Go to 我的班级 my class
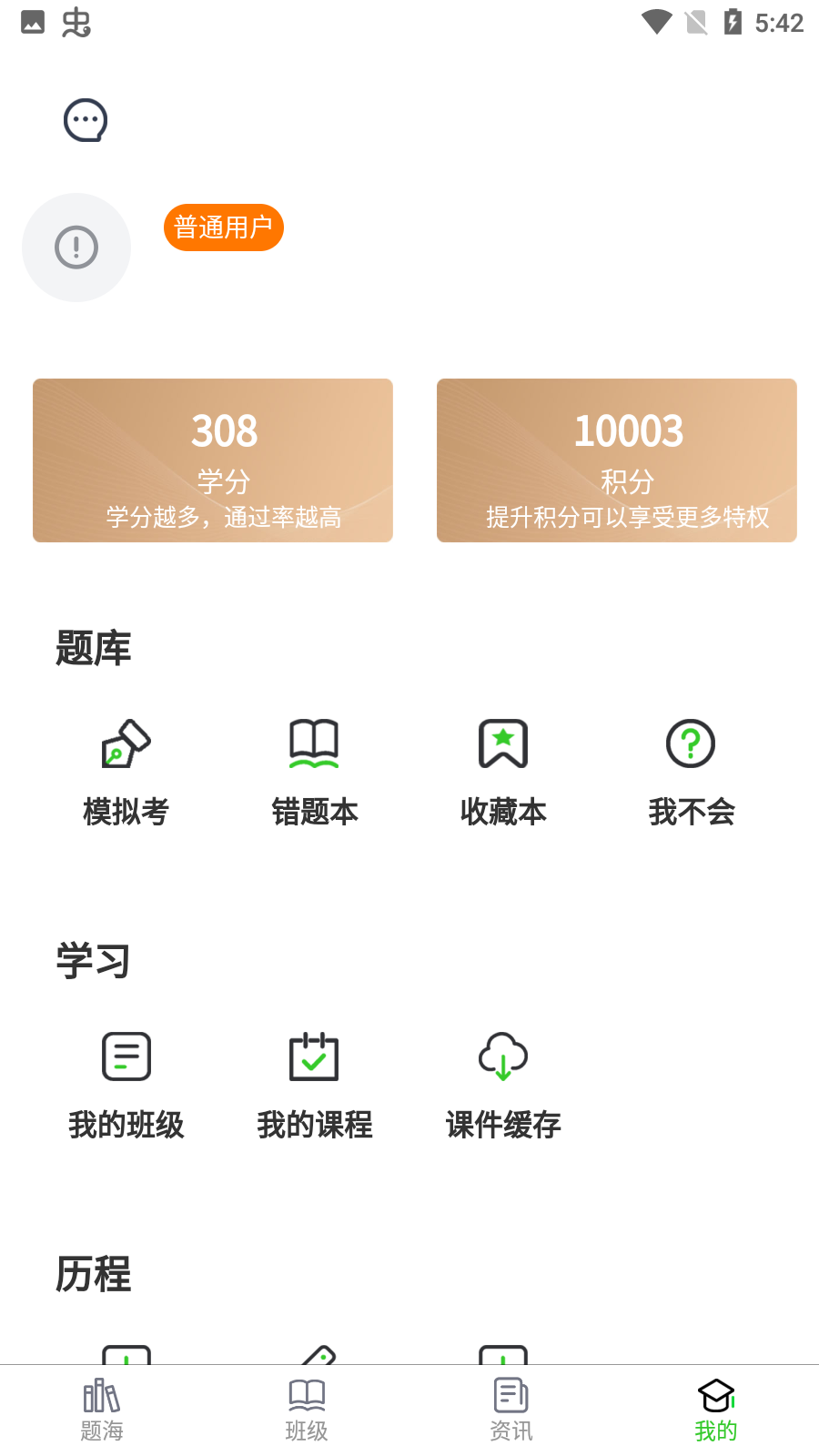Viewport: 819px width, 1456px height. click(126, 1085)
